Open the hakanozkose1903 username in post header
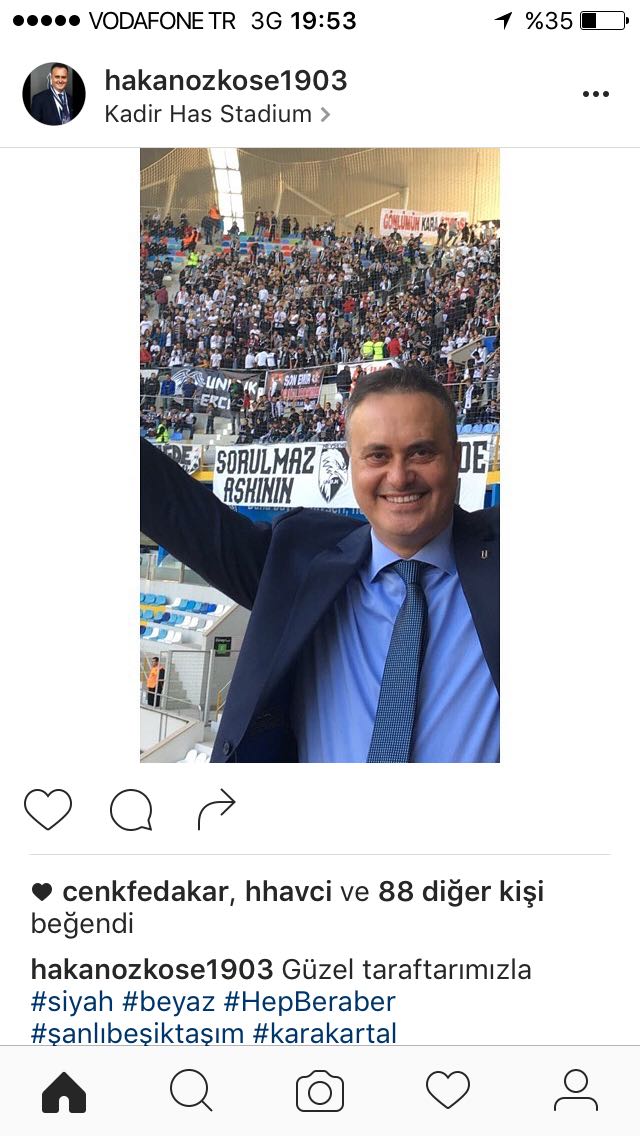 point(225,80)
